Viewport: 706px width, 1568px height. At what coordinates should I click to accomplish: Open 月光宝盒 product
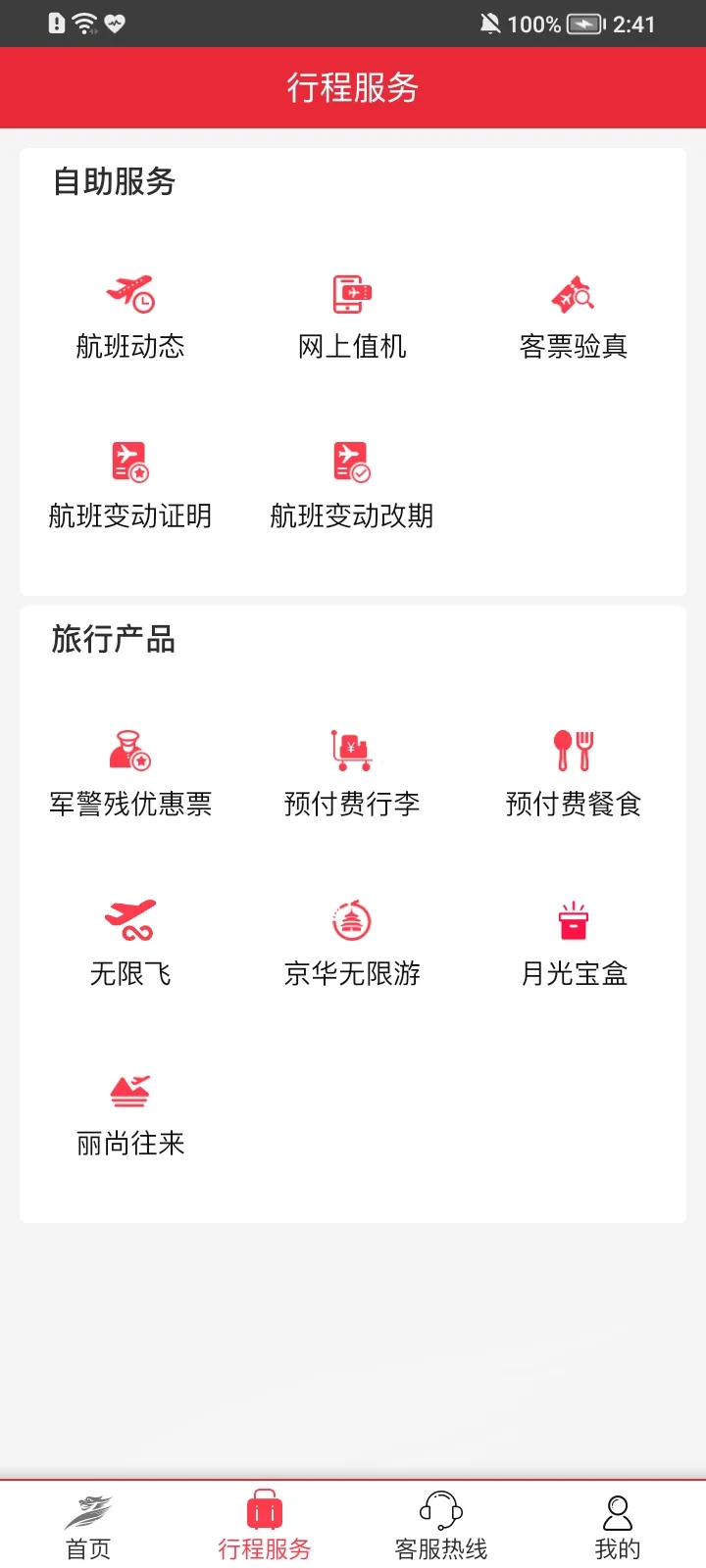pos(574,945)
